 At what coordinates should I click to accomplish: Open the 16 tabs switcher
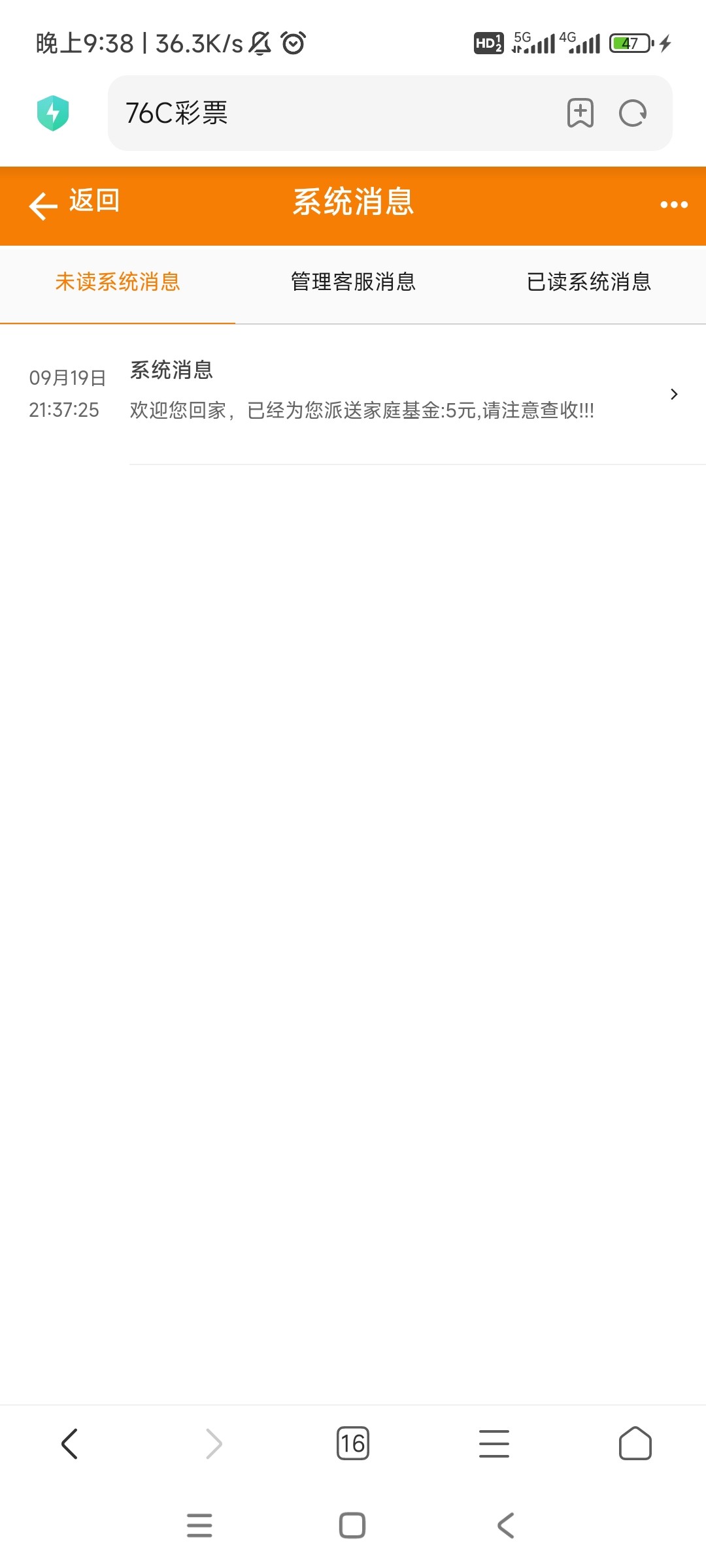pyautogui.click(x=353, y=1443)
